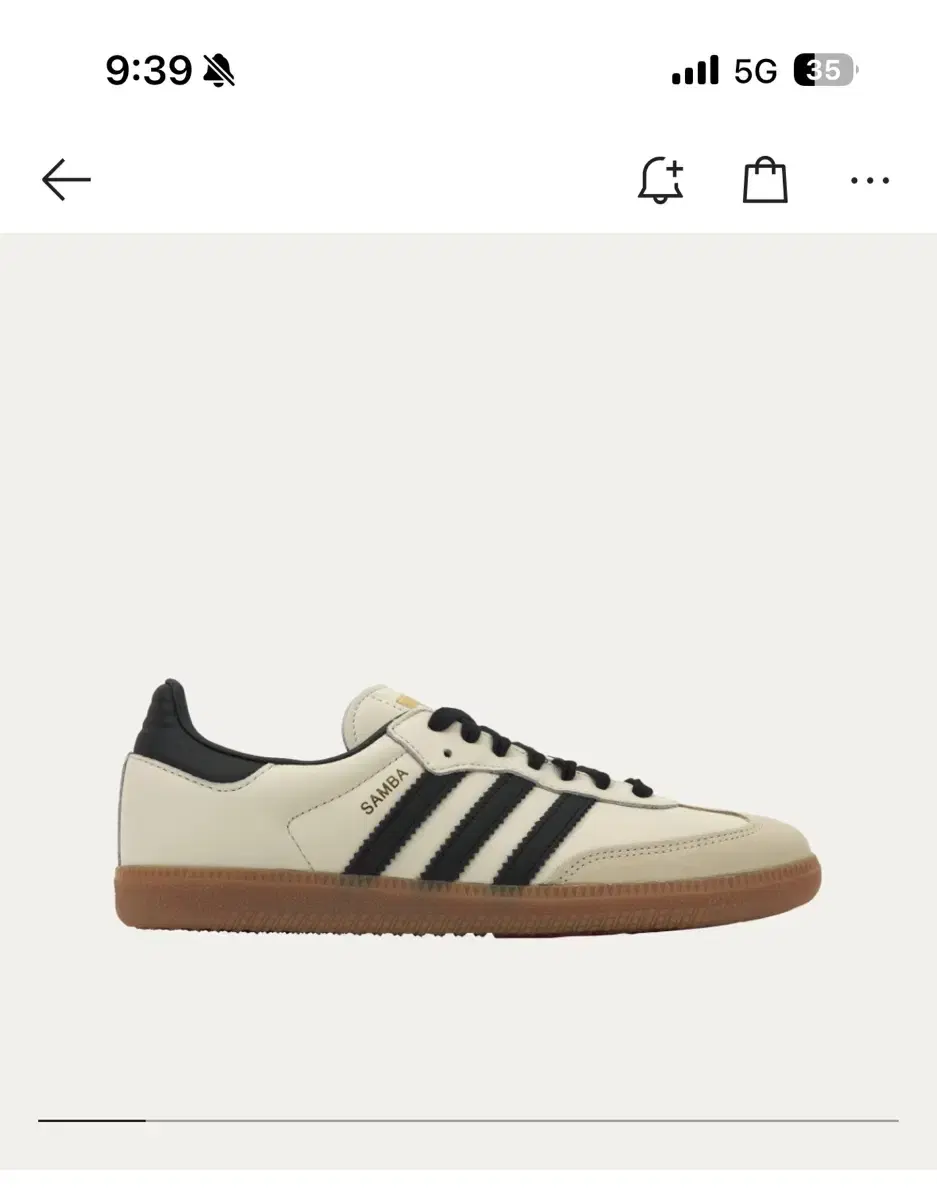This screenshot has height=1200, width=937.
Task: Tap the 5G network indicator
Action: (757, 68)
